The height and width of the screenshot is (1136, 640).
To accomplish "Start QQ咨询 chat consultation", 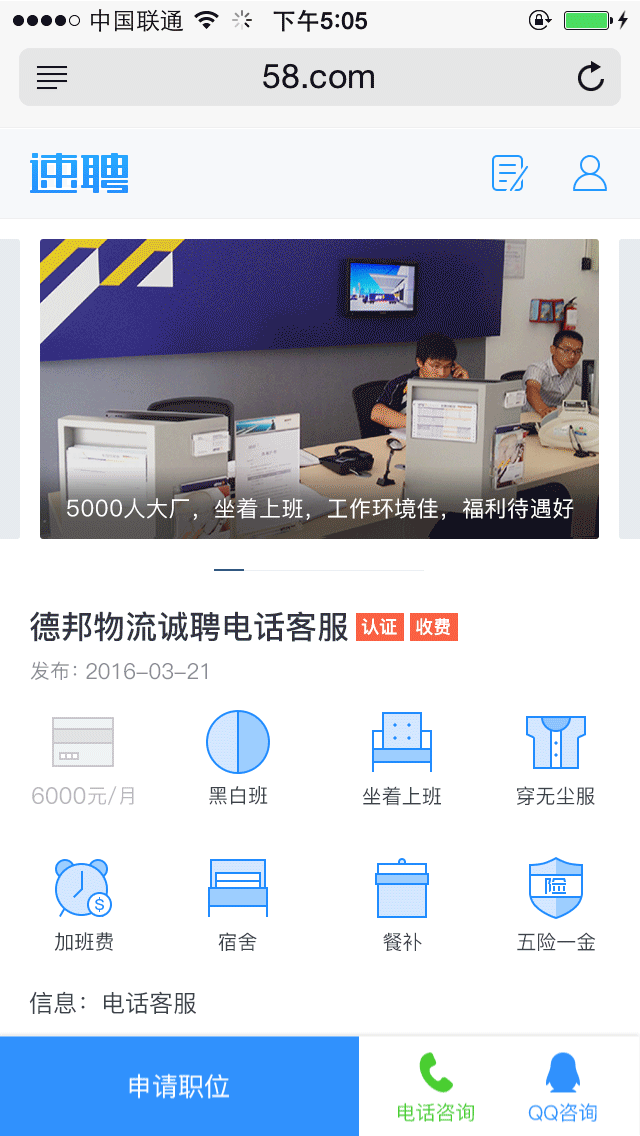I will click(x=563, y=1087).
